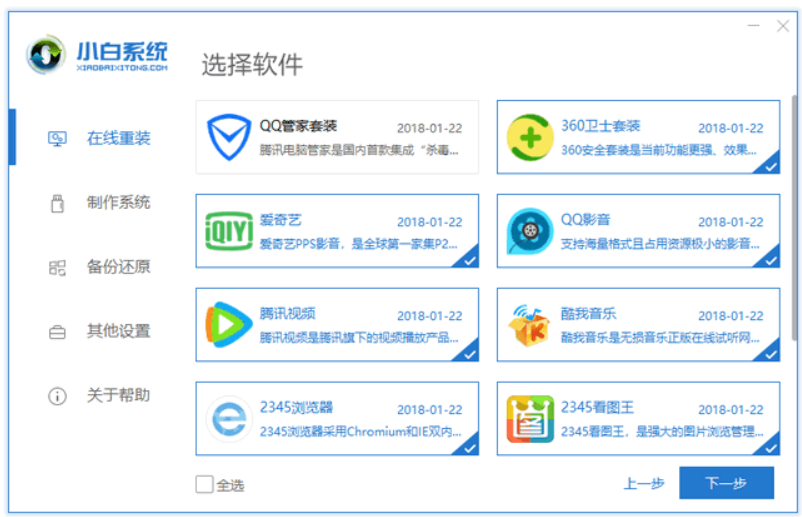802x517 pixels.
Task: Select the QQ管家套装 software card
Action: (337, 137)
